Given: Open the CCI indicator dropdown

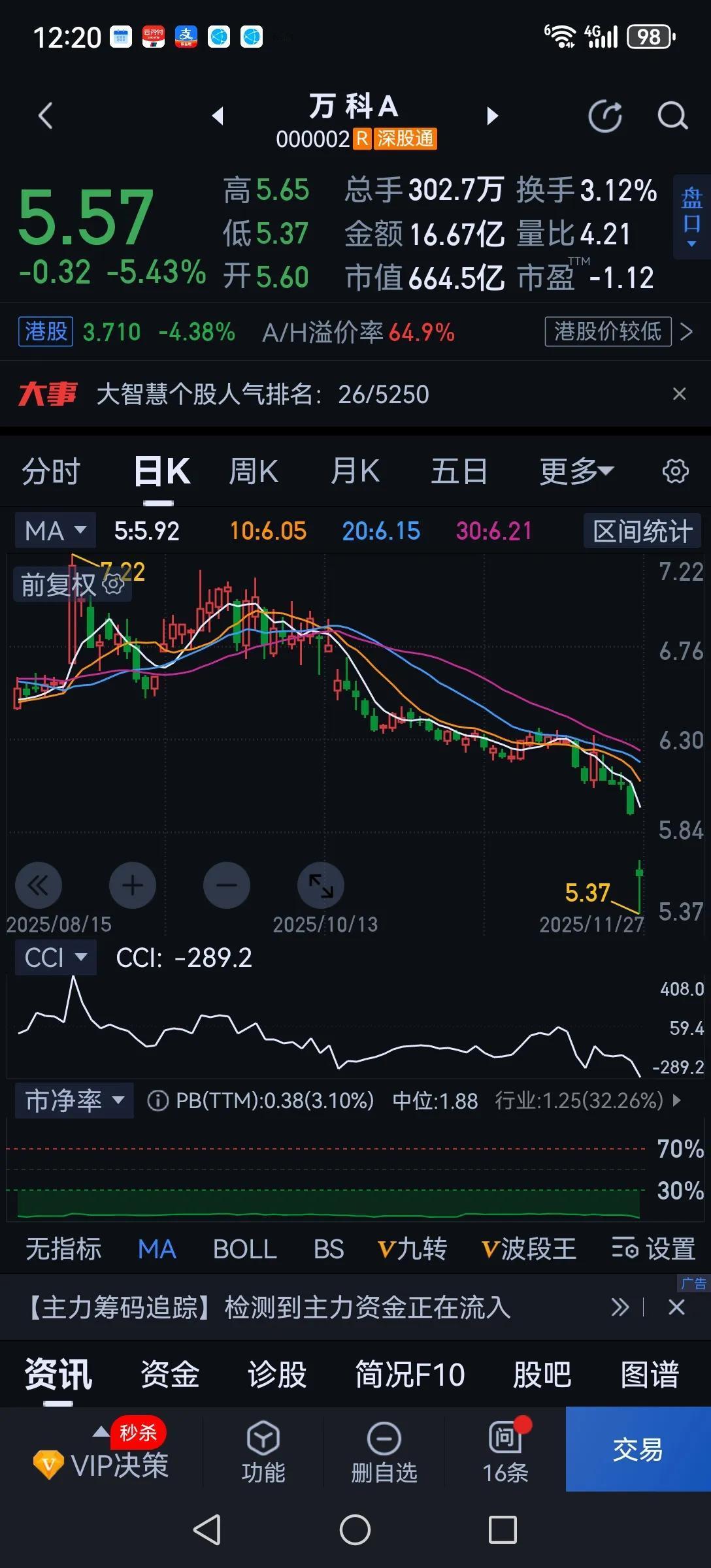Looking at the screenshot, I should [x=55, y=957].
